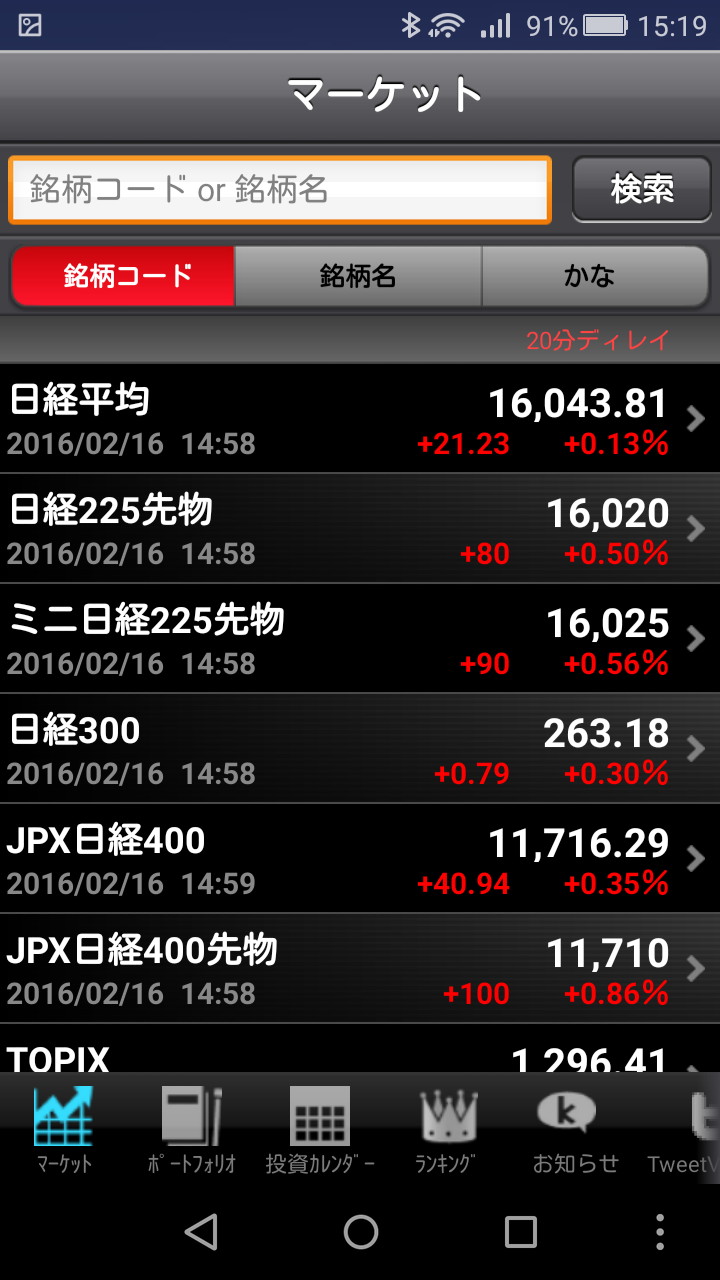The image size is (720, 1280).
Task: Open TOPIX index details
Action: pos(360,1055)
